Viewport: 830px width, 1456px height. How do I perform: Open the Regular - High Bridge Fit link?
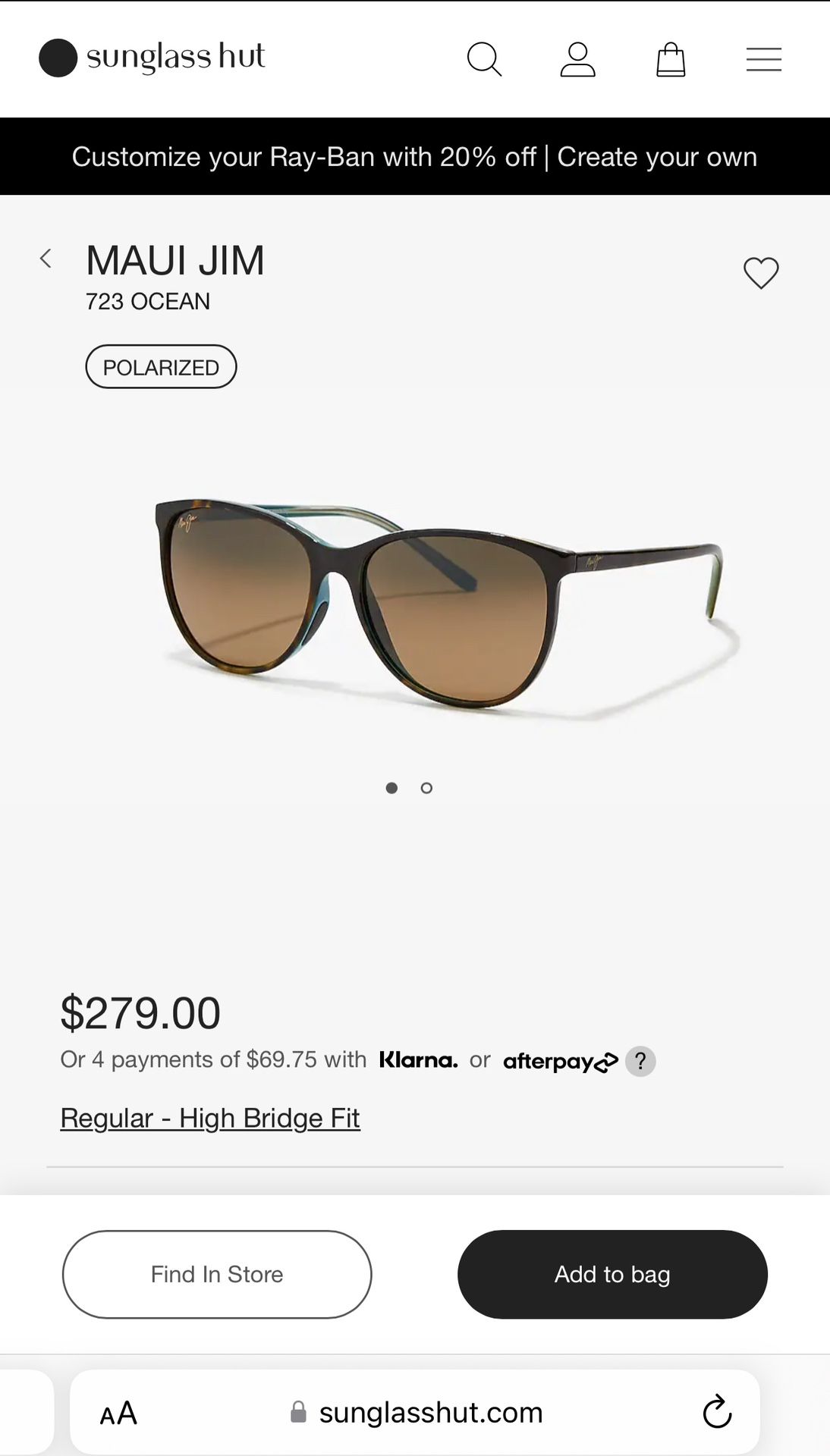(x=210, y=1118)
